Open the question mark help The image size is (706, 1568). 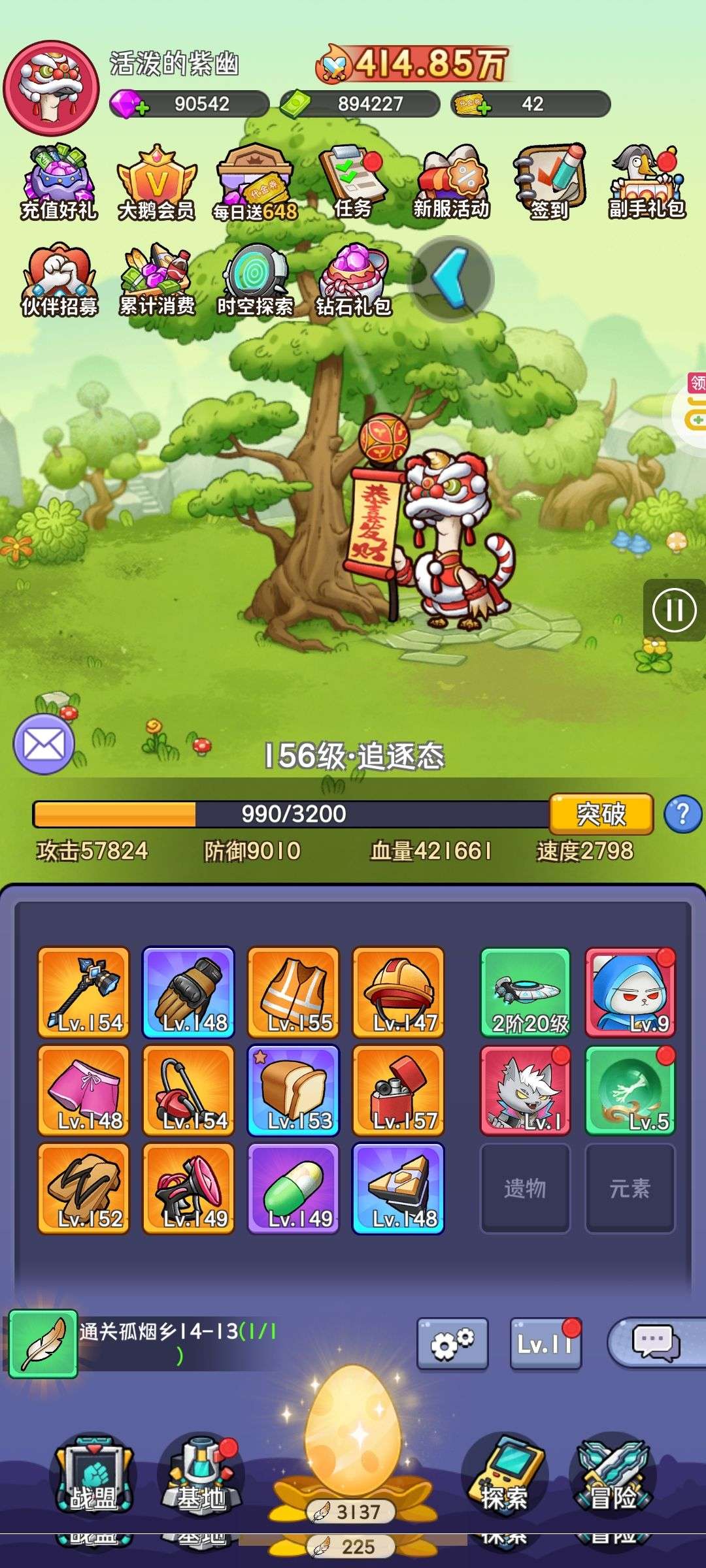tap(682, 814)
